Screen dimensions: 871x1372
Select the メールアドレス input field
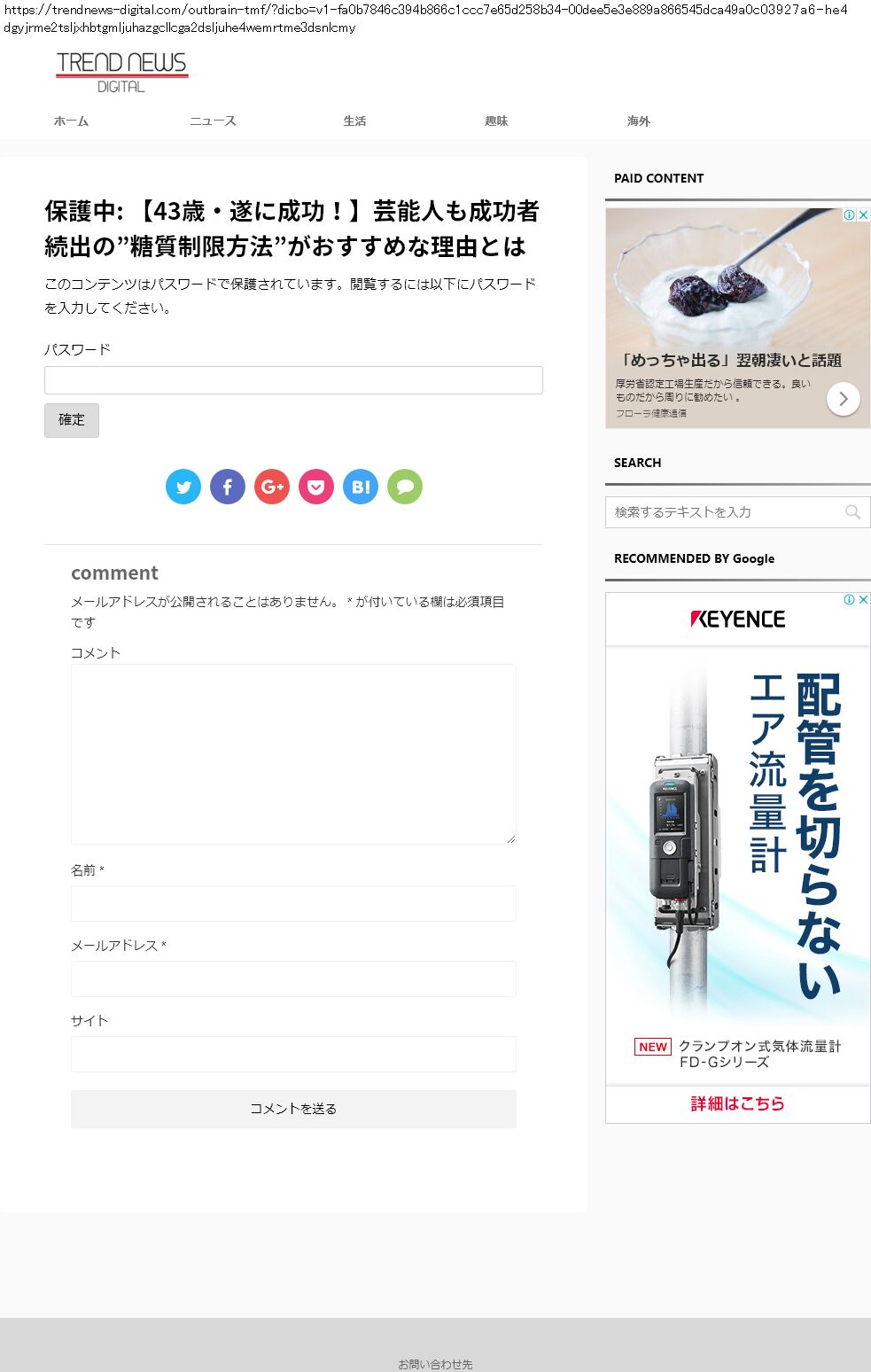point(293,978)
